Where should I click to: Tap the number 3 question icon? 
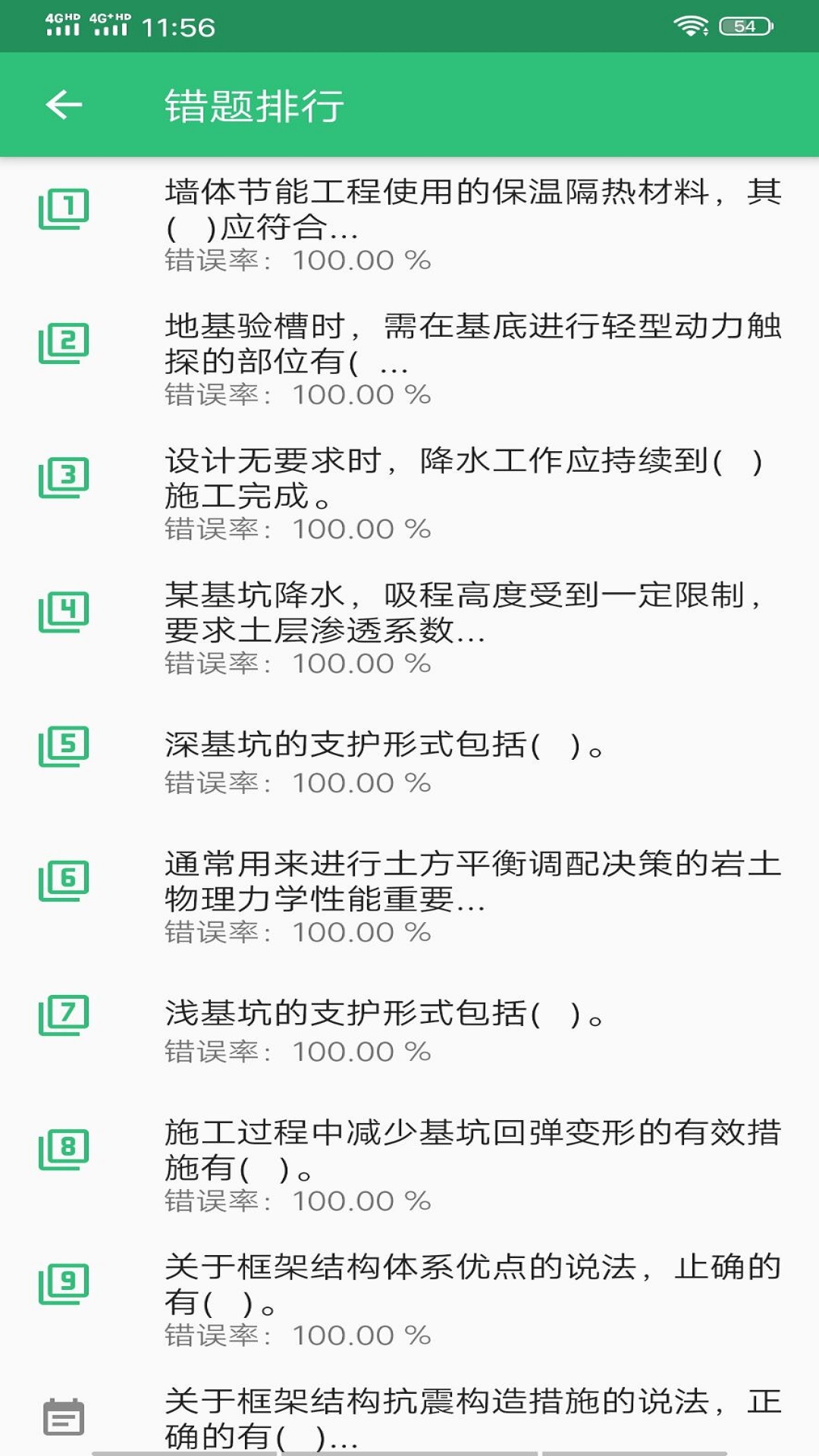pos(64,478)
